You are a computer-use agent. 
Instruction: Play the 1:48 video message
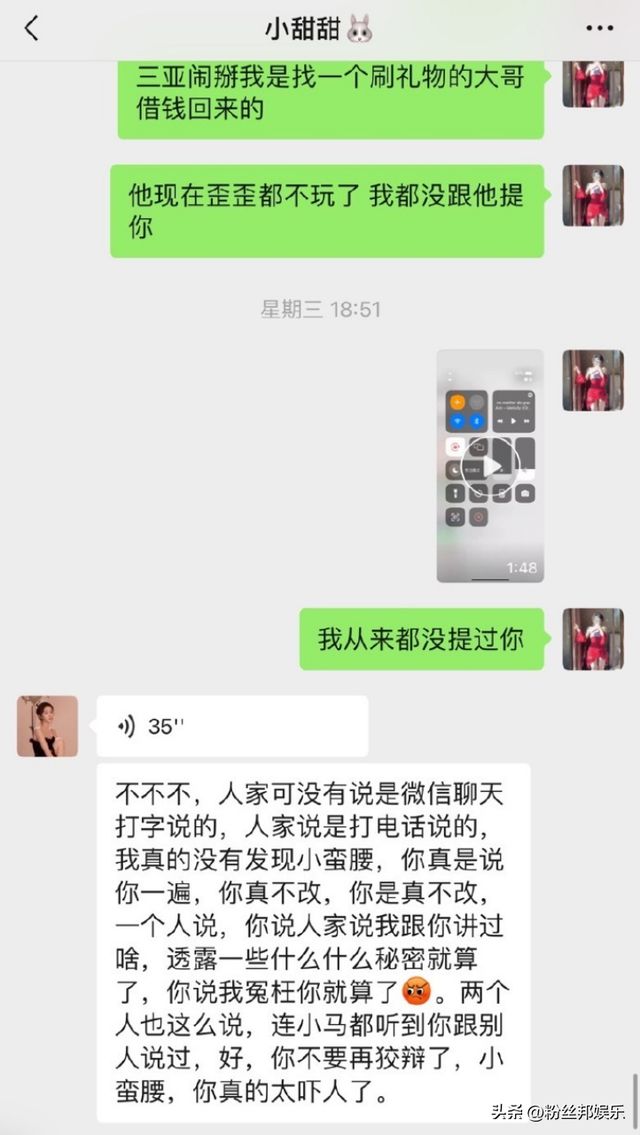point(489,466)
